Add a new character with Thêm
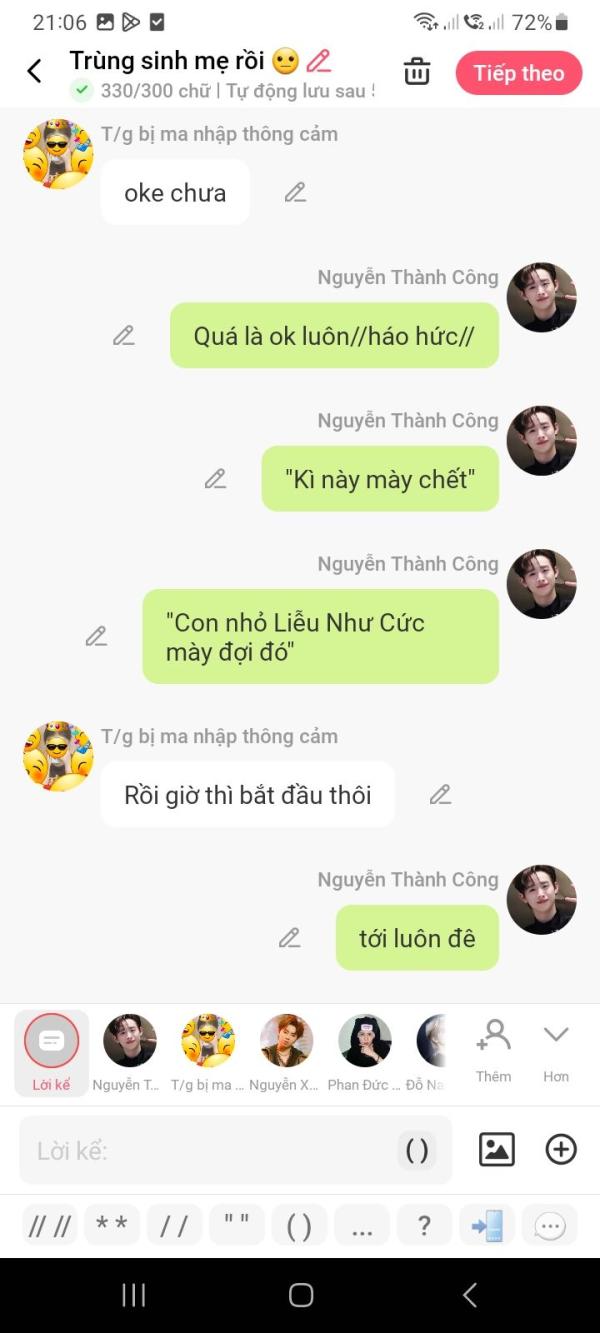Screen dimensions: 600x1333 pos(494,1051)
